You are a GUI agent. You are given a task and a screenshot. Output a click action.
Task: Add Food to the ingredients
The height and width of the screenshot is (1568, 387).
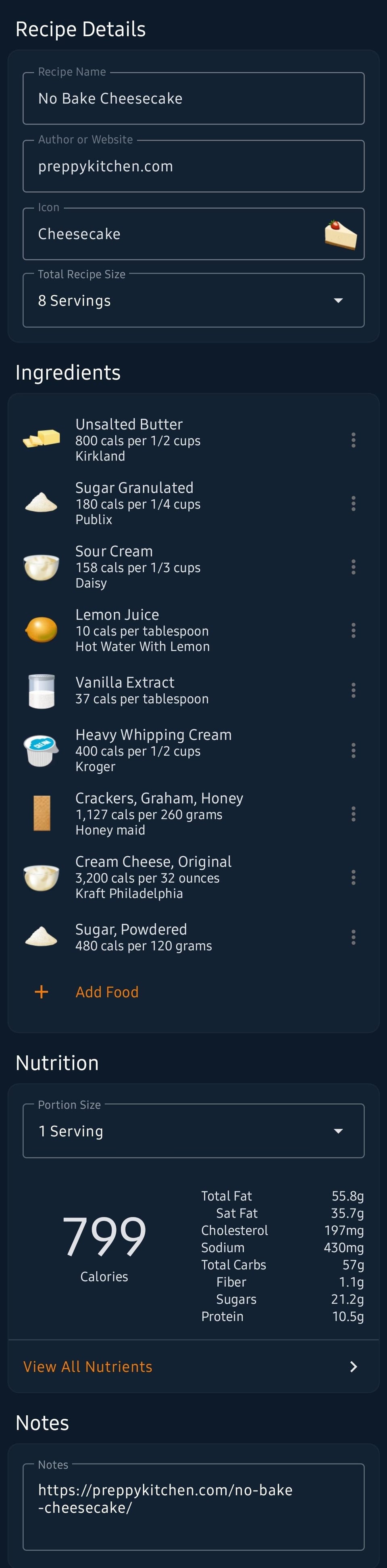coord(106,992)
